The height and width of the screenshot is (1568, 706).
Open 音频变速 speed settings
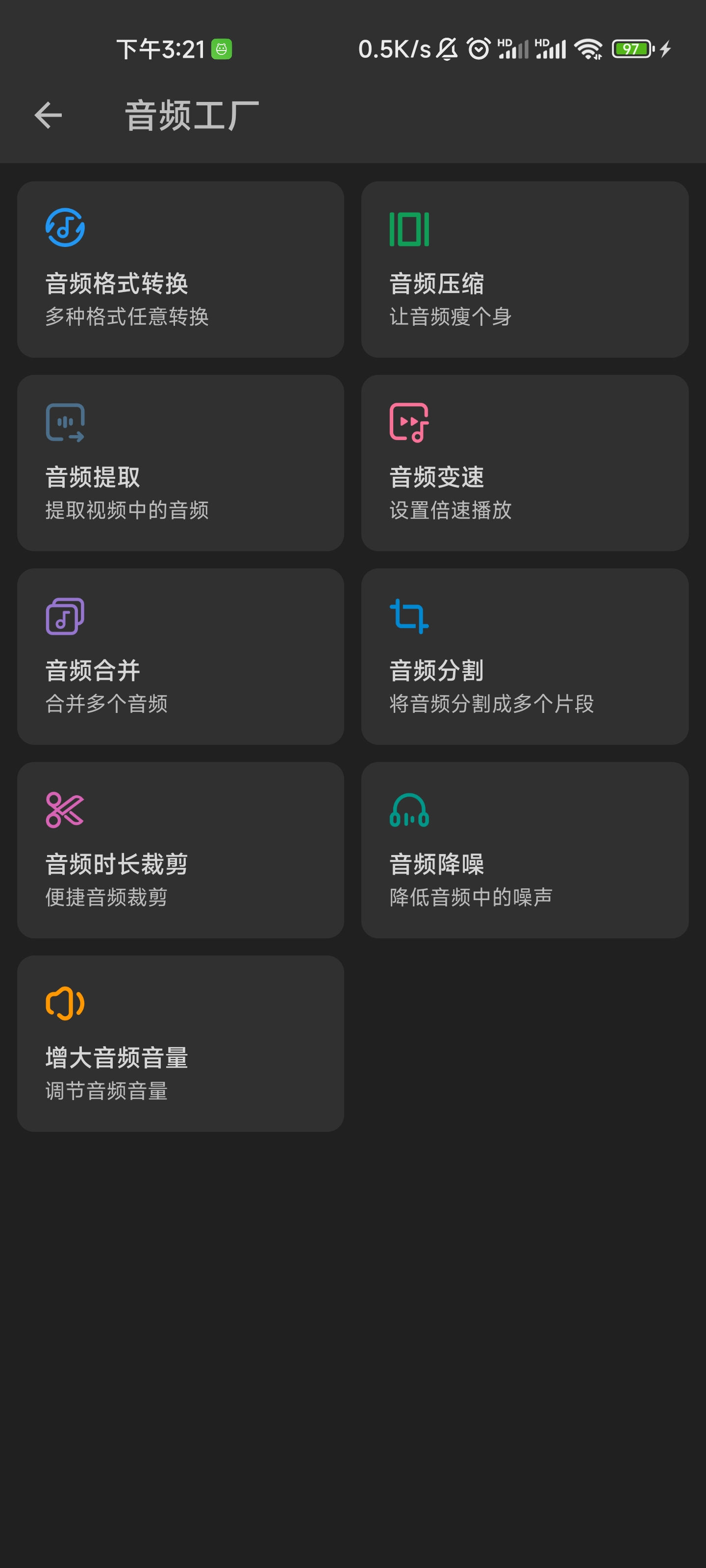pyautogui.click(x=525, y=463)
